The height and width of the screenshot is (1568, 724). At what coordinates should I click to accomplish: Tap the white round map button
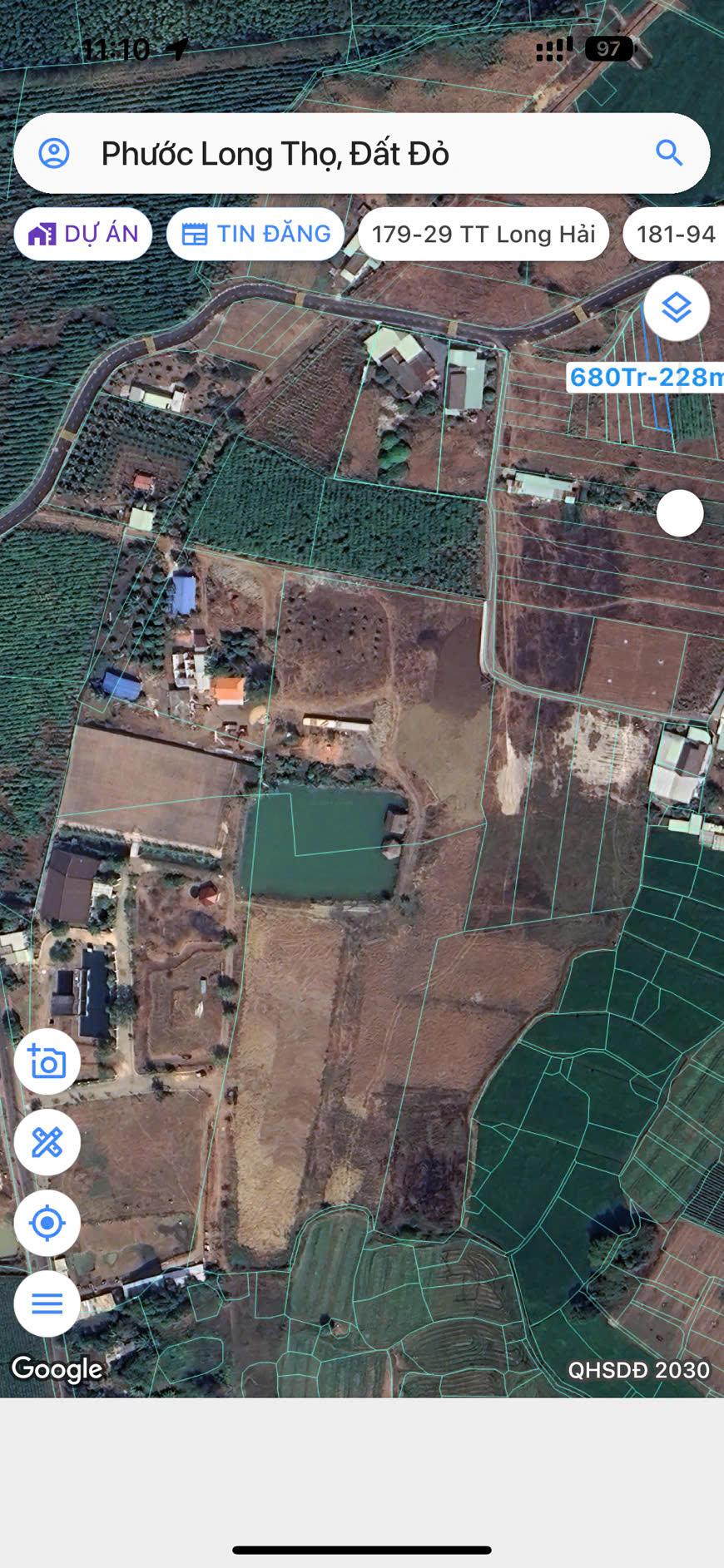(680, 513)
